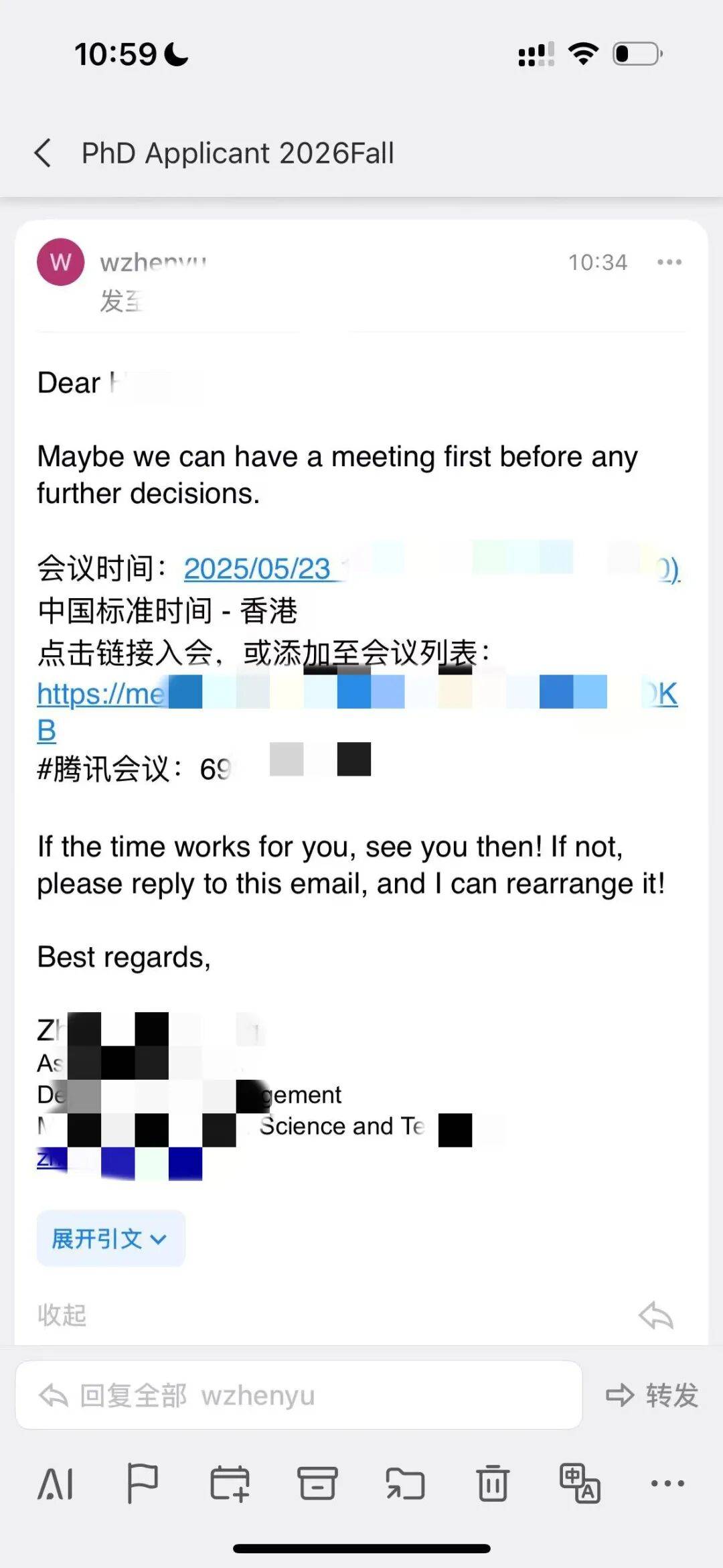Tap the 回复全部 wzhenyu reply field
723x1568 pixels.
(299, 1395)
